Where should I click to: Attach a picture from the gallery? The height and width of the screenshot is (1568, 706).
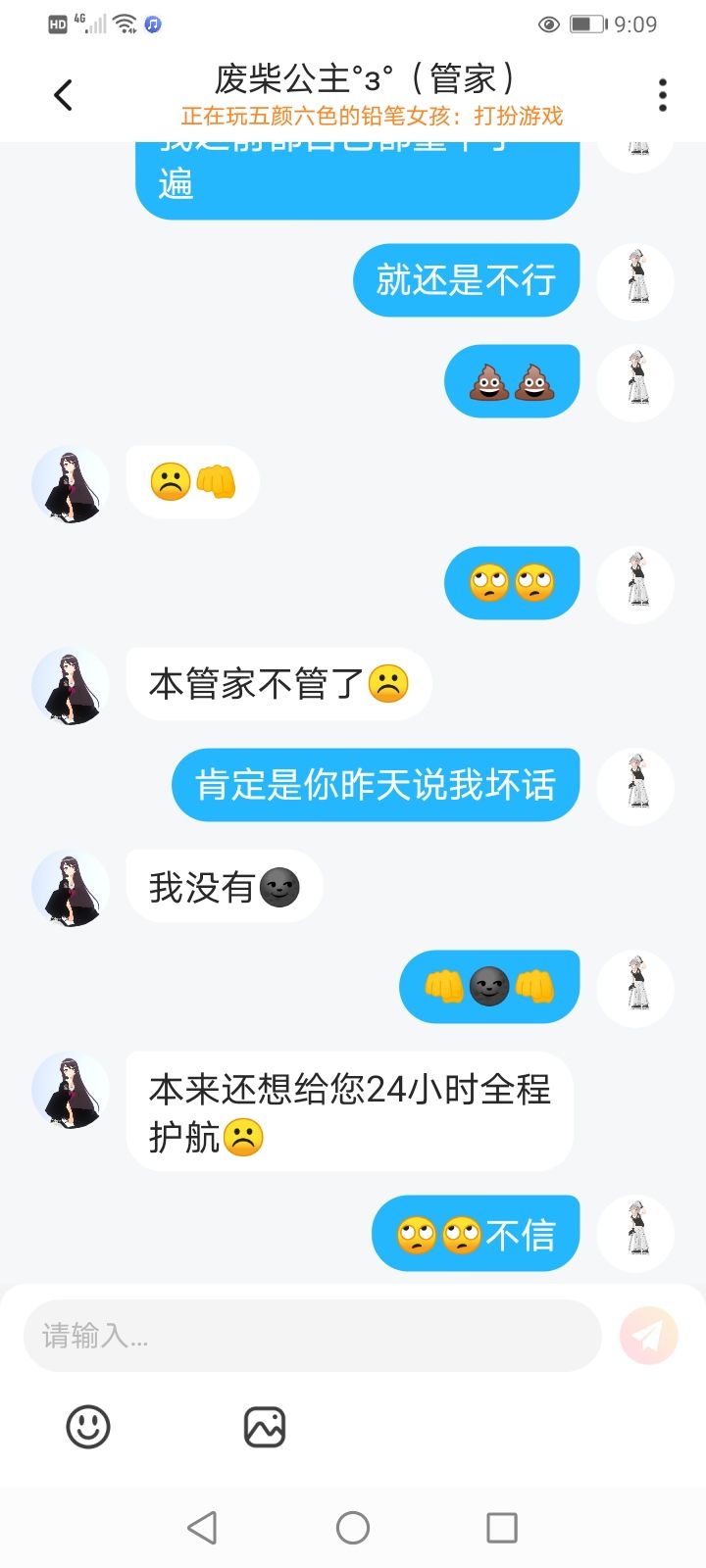[264, 1427]
